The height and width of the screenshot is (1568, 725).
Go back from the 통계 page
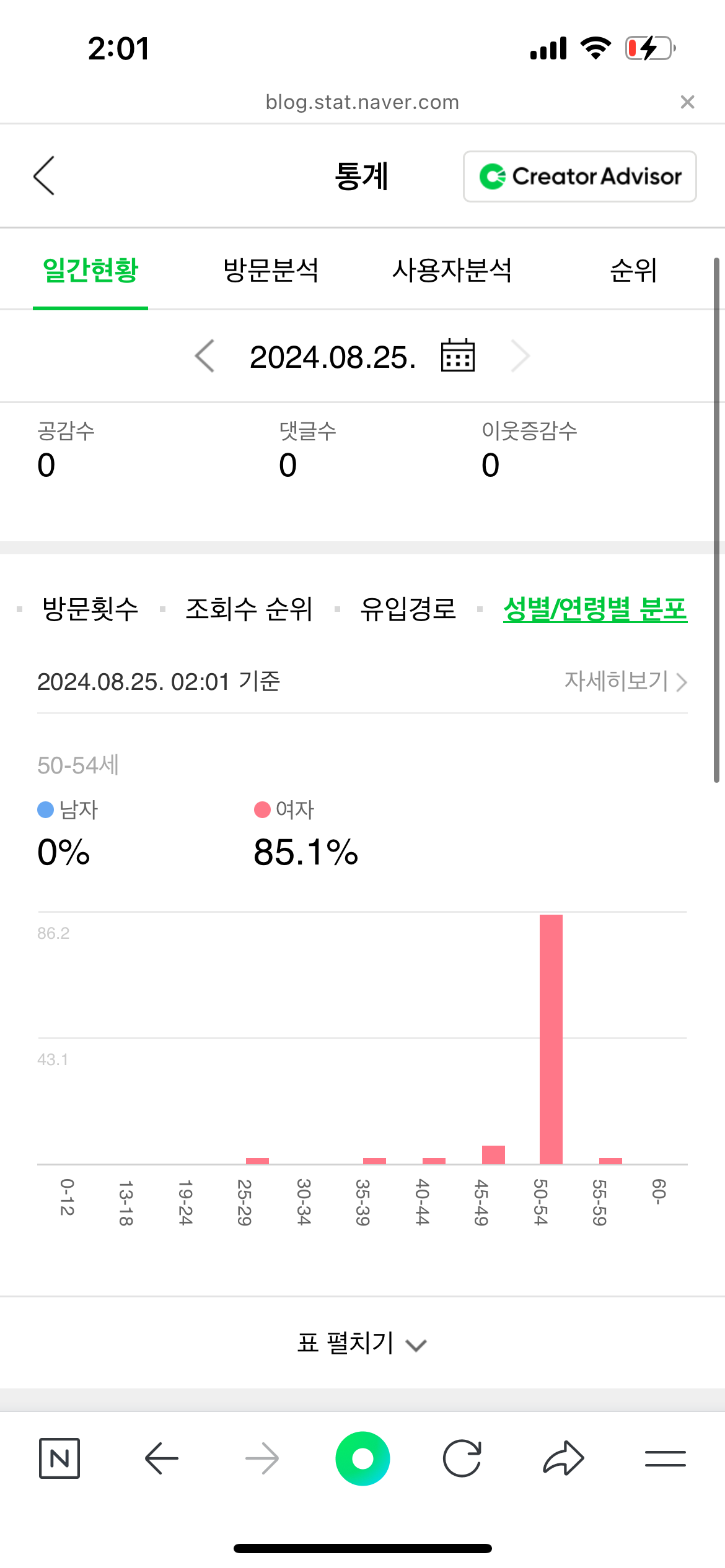pyautogui.click(x=44, y=176)
